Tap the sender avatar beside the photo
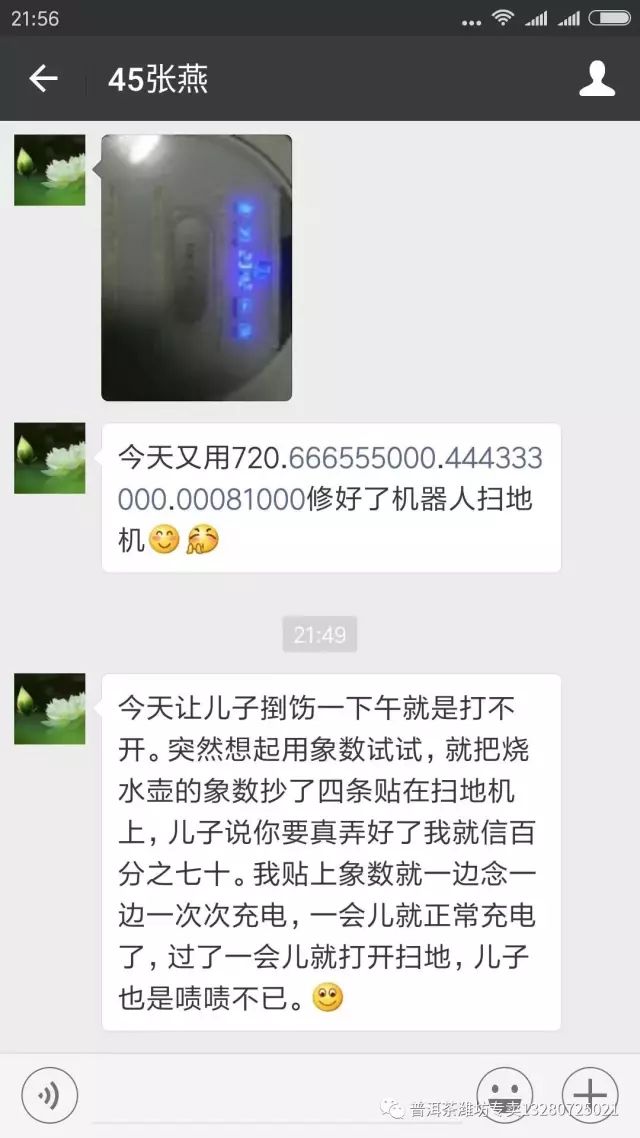640x1138 pixels. pos(49,170)
